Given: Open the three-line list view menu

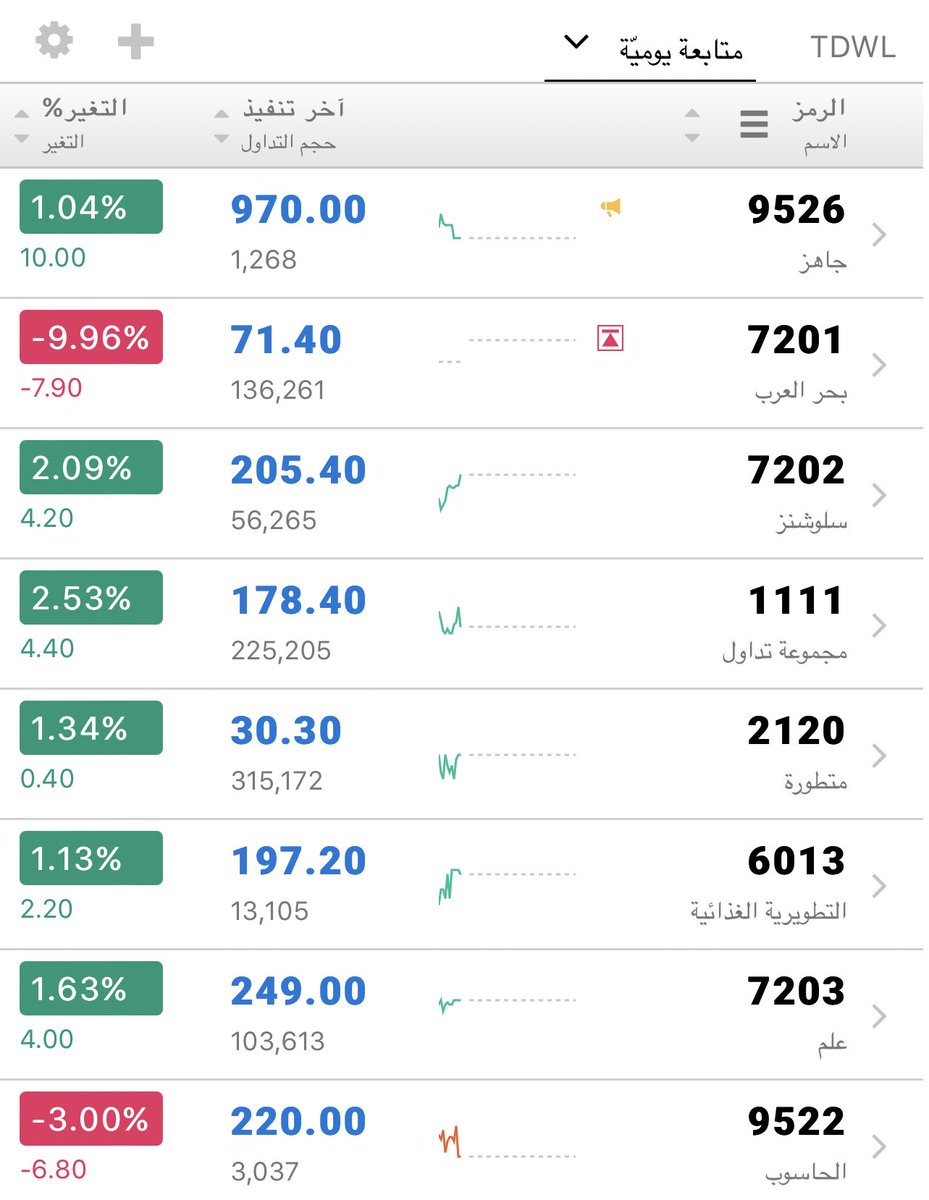Looking at the screenshot, I should point(754,125).
